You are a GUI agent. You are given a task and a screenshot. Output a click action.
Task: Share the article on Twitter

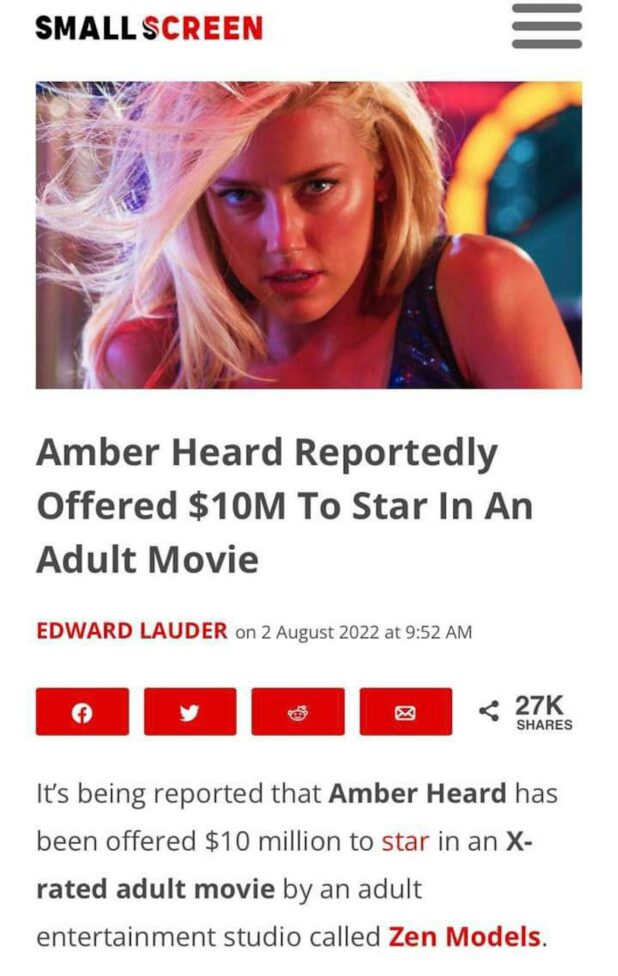pyautogui.click(x=190, y=711)
